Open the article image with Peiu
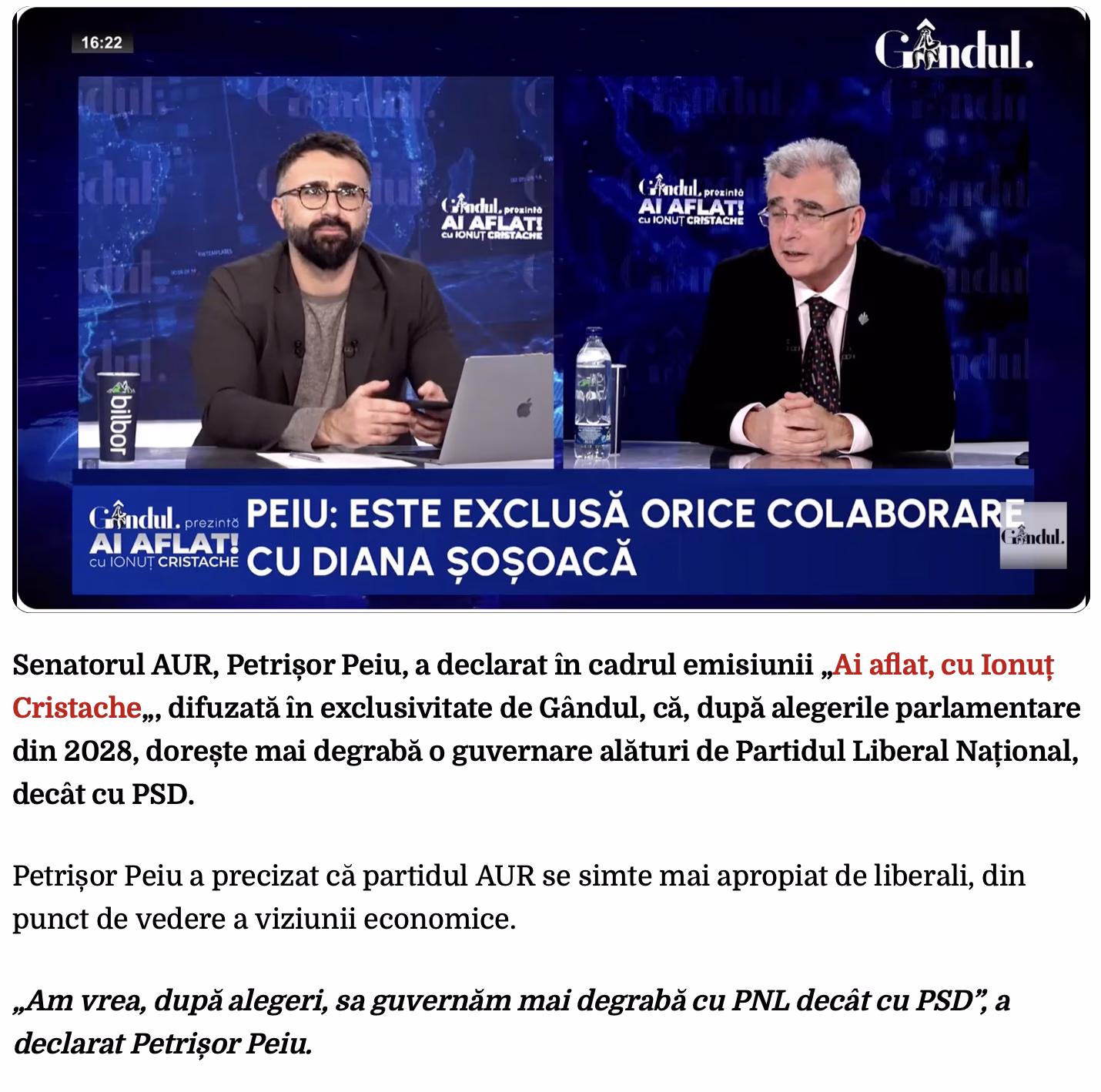 click(x=550, y=308)
